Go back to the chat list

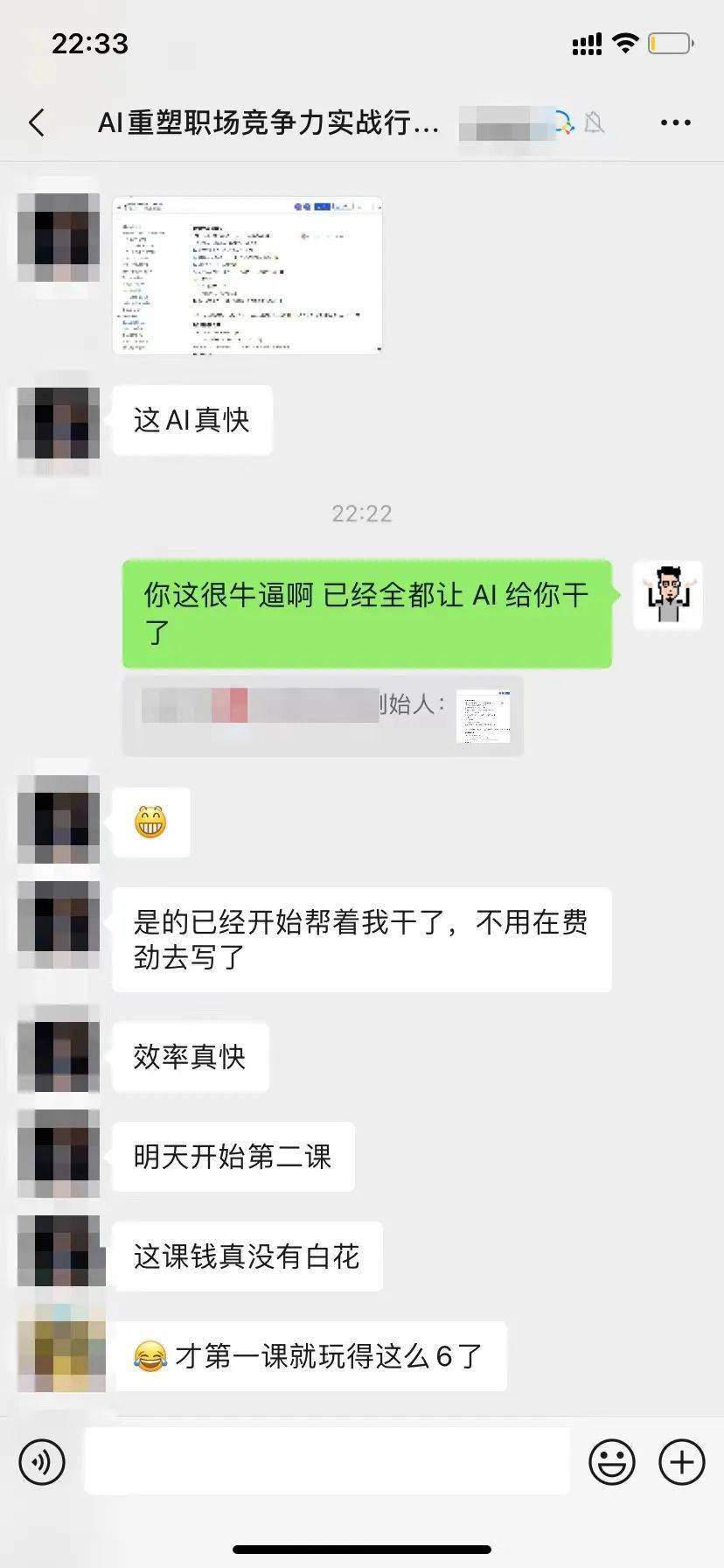pyautogui.click(x=37, y=122)
